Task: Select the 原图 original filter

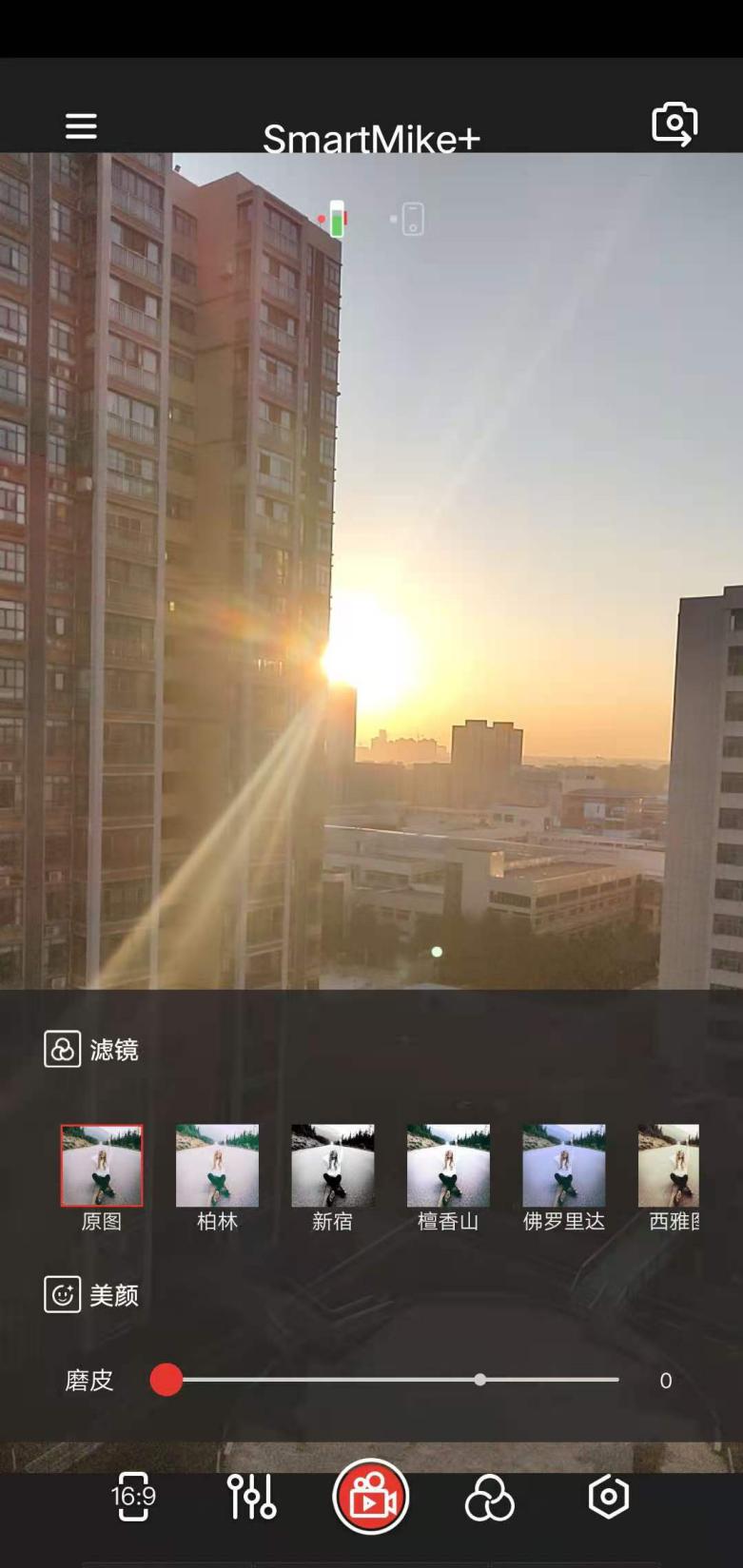Action: (102, 1166)
